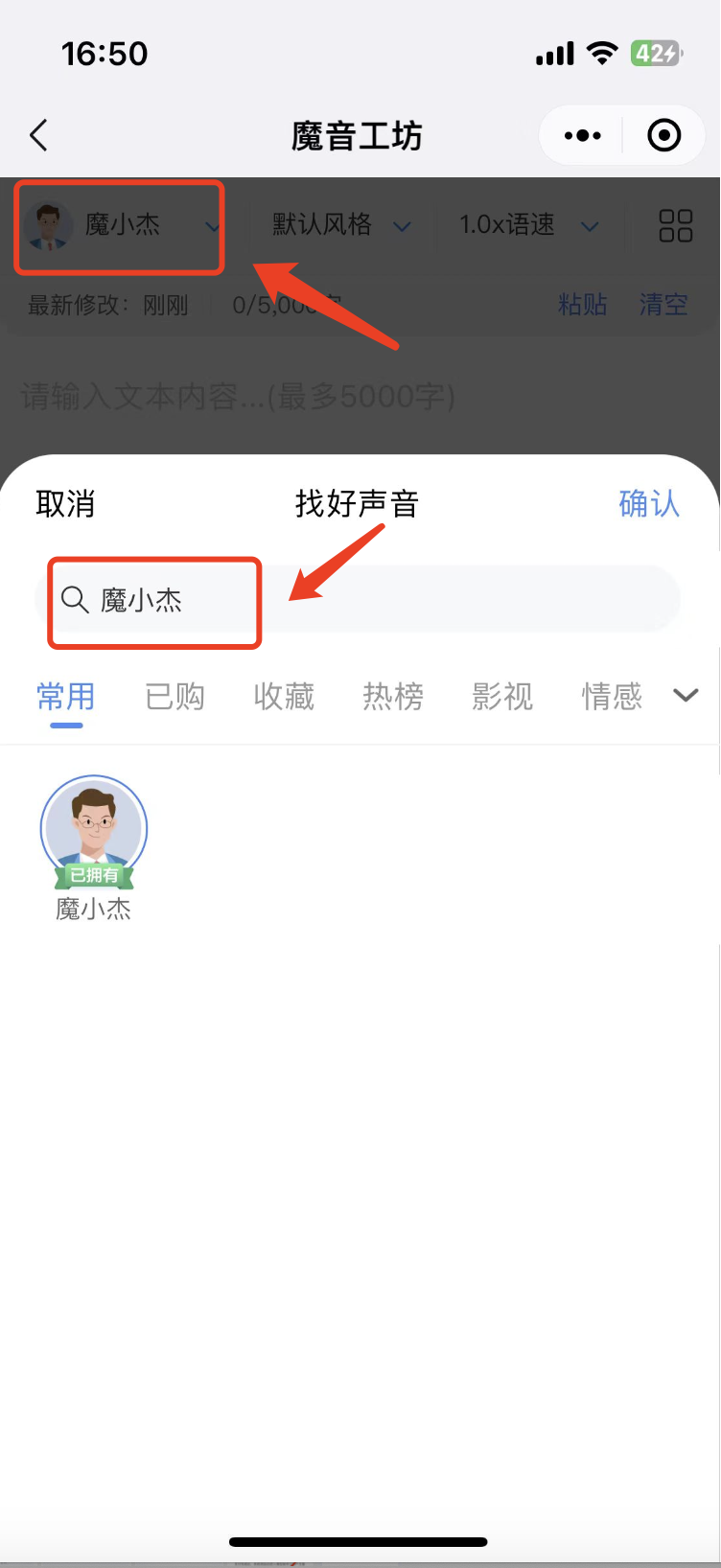Switch to the 已购 tab
This screenshot has width=721, height=1568.
174,697
